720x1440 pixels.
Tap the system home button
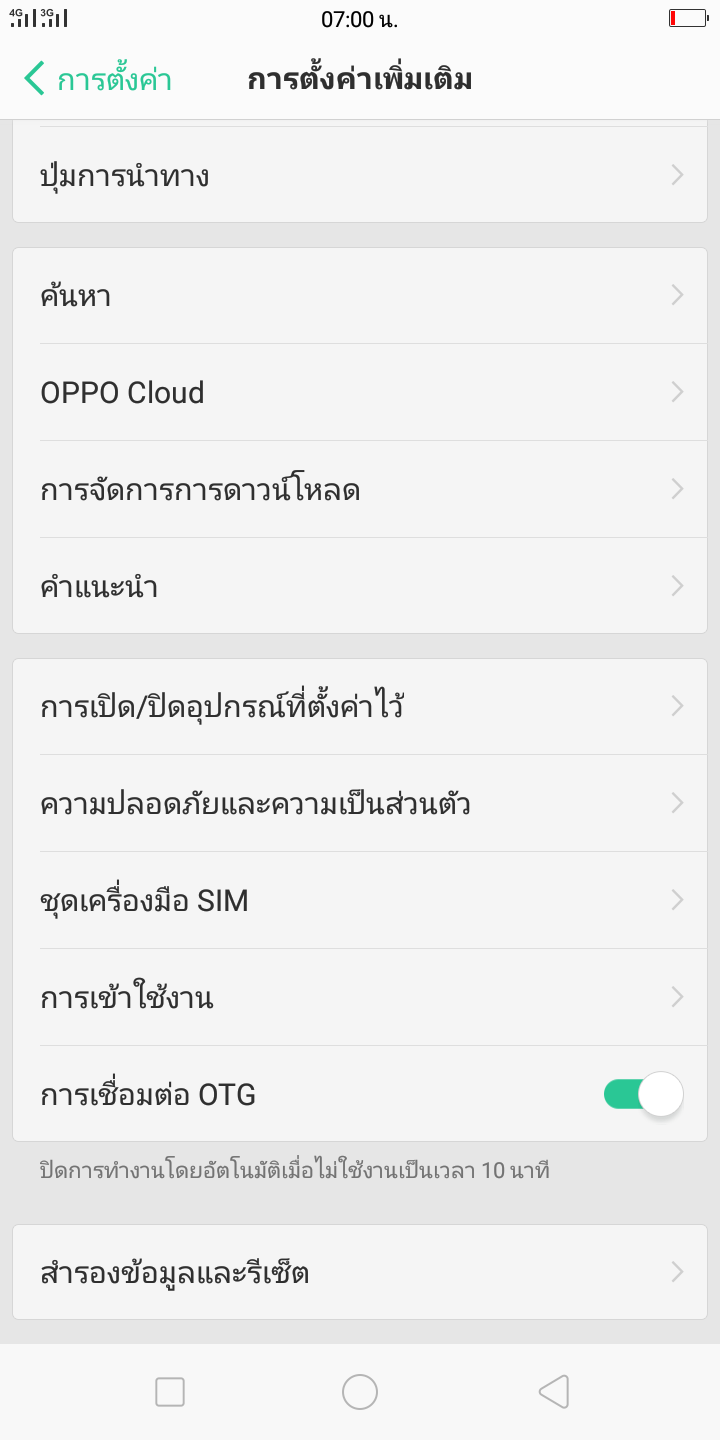tap(360, 1392)
